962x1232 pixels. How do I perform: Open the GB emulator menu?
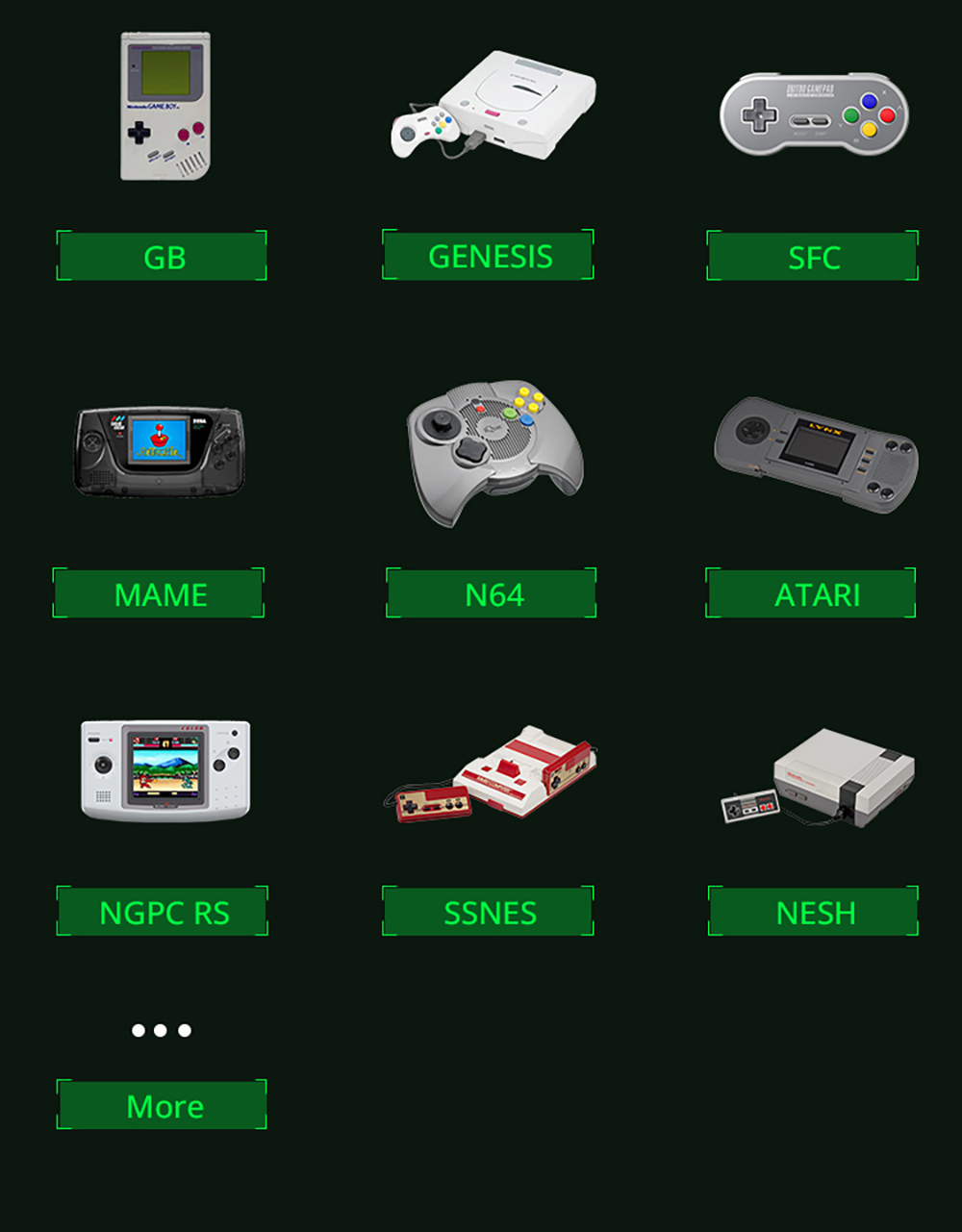(162, 256)
